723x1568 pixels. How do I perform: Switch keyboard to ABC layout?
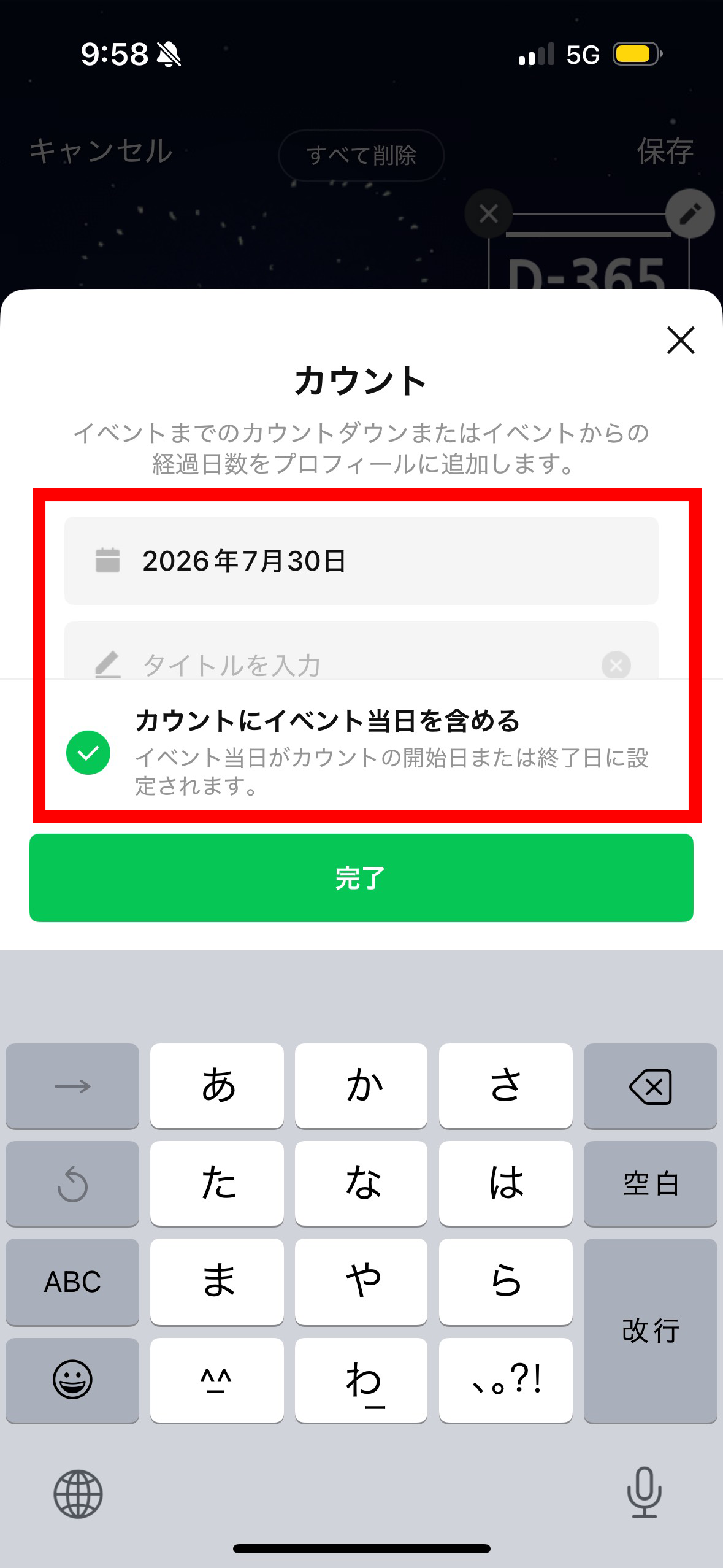[x=72, y=1282]
